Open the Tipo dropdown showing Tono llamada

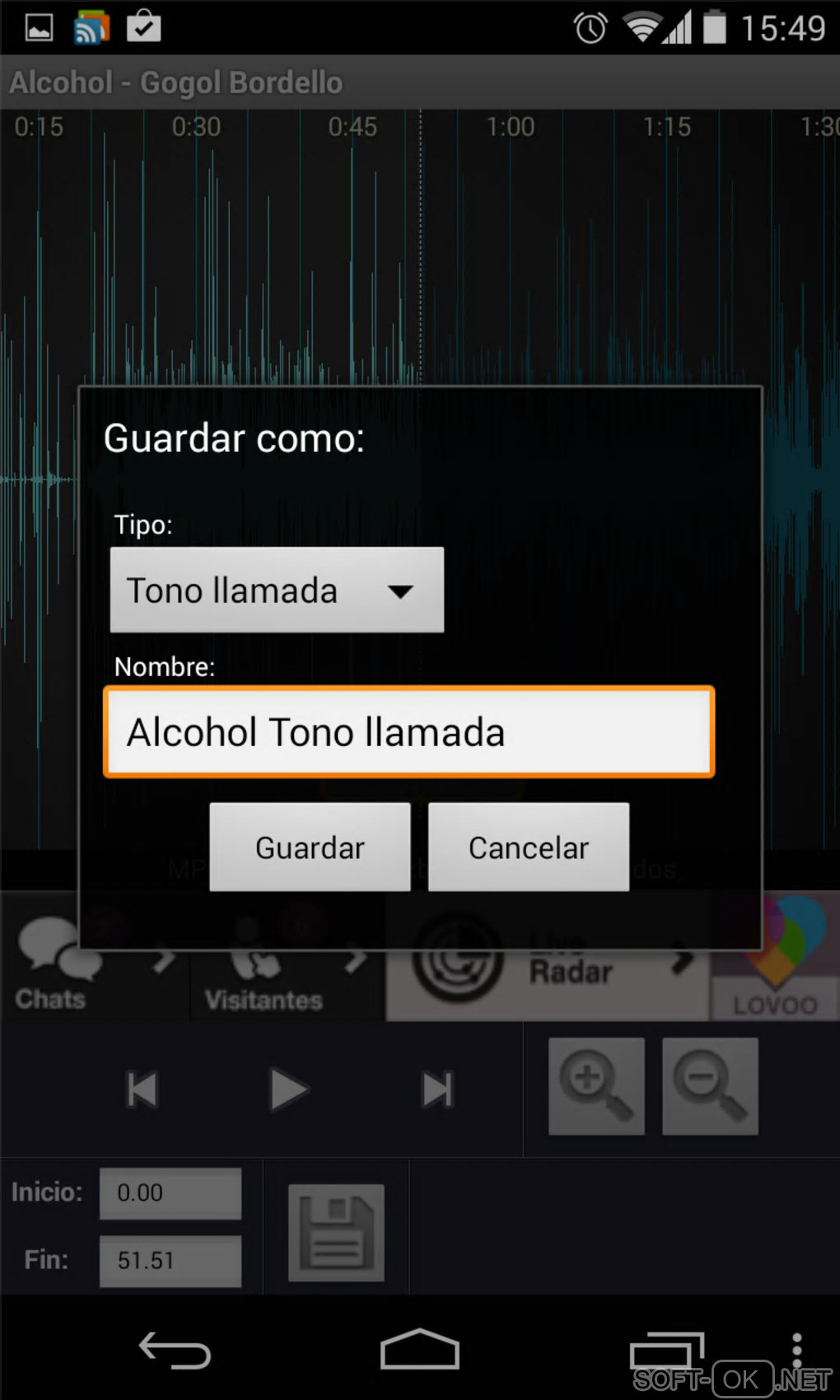point(277,590)
